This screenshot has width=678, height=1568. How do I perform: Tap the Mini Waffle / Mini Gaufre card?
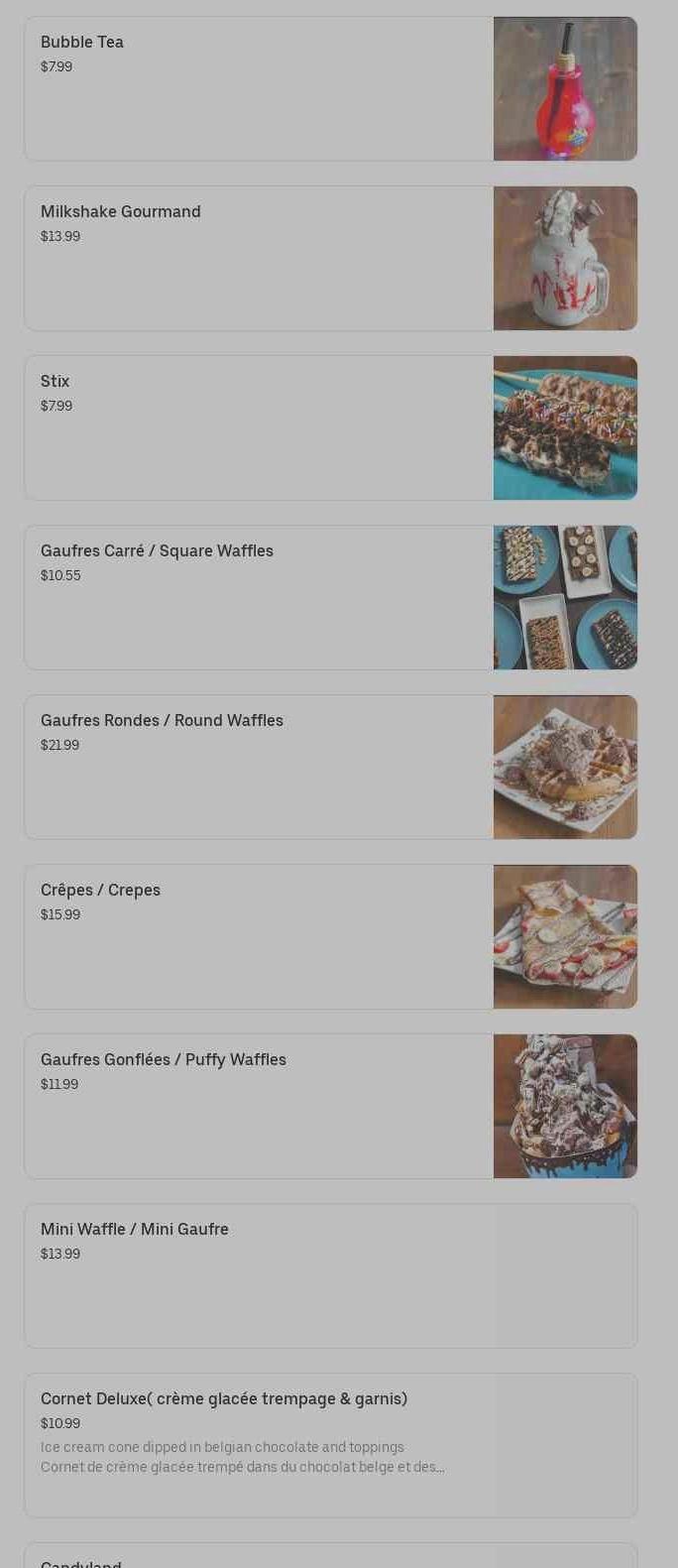click(330, 1275)
